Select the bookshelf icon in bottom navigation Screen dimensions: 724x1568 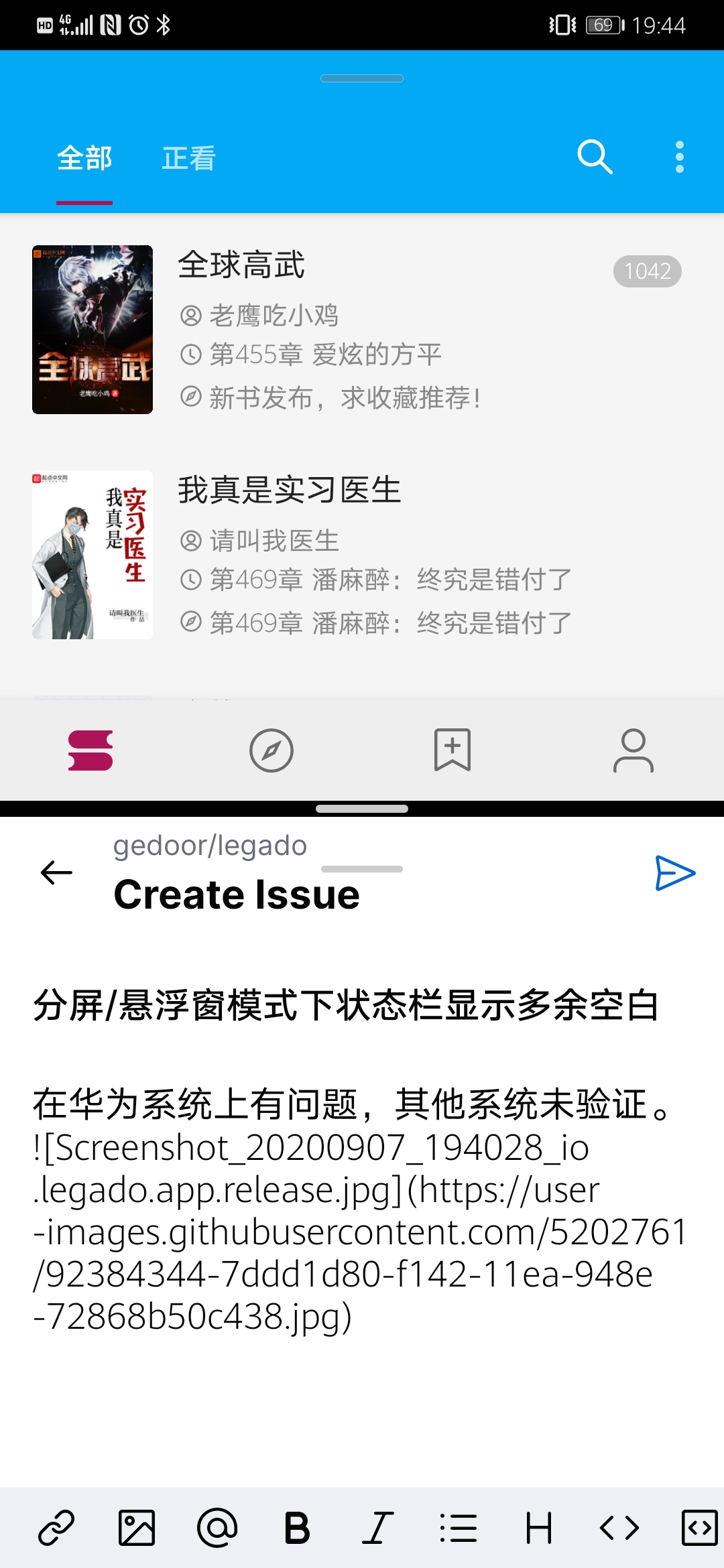pos(92,750)
